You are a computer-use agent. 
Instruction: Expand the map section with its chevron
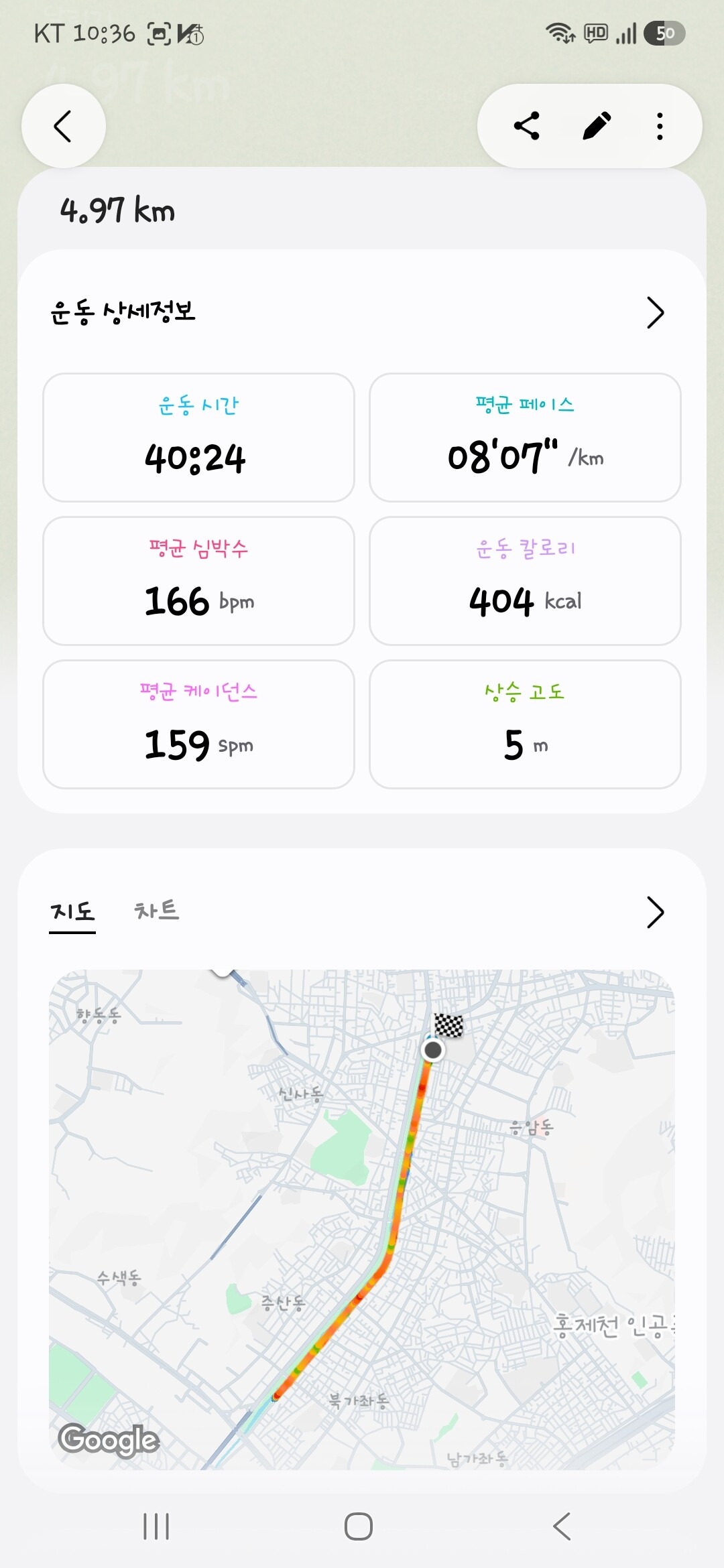coord(655,912)
